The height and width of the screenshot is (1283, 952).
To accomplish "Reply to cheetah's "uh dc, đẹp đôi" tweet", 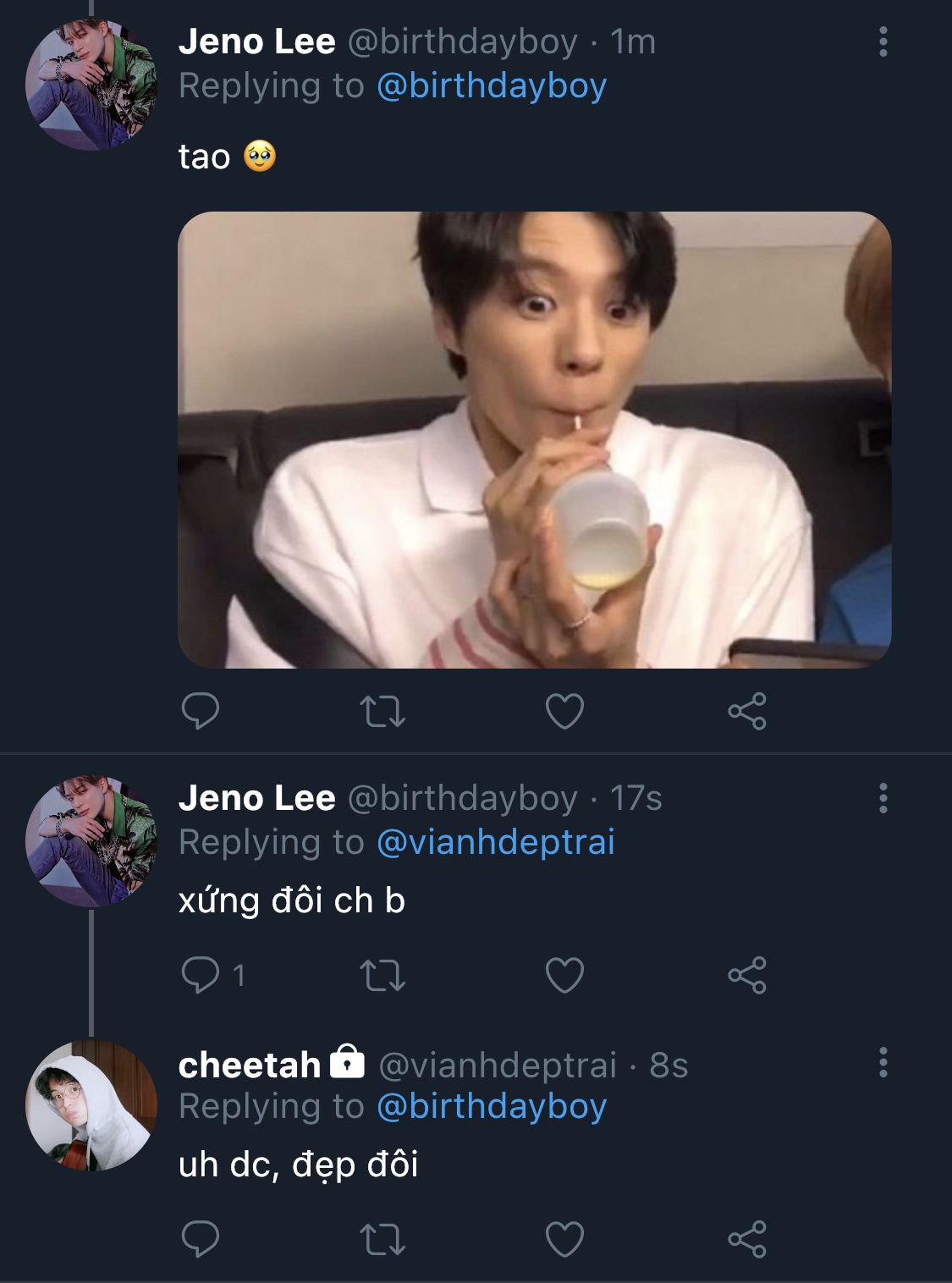I will click(x=201, y=1239).
